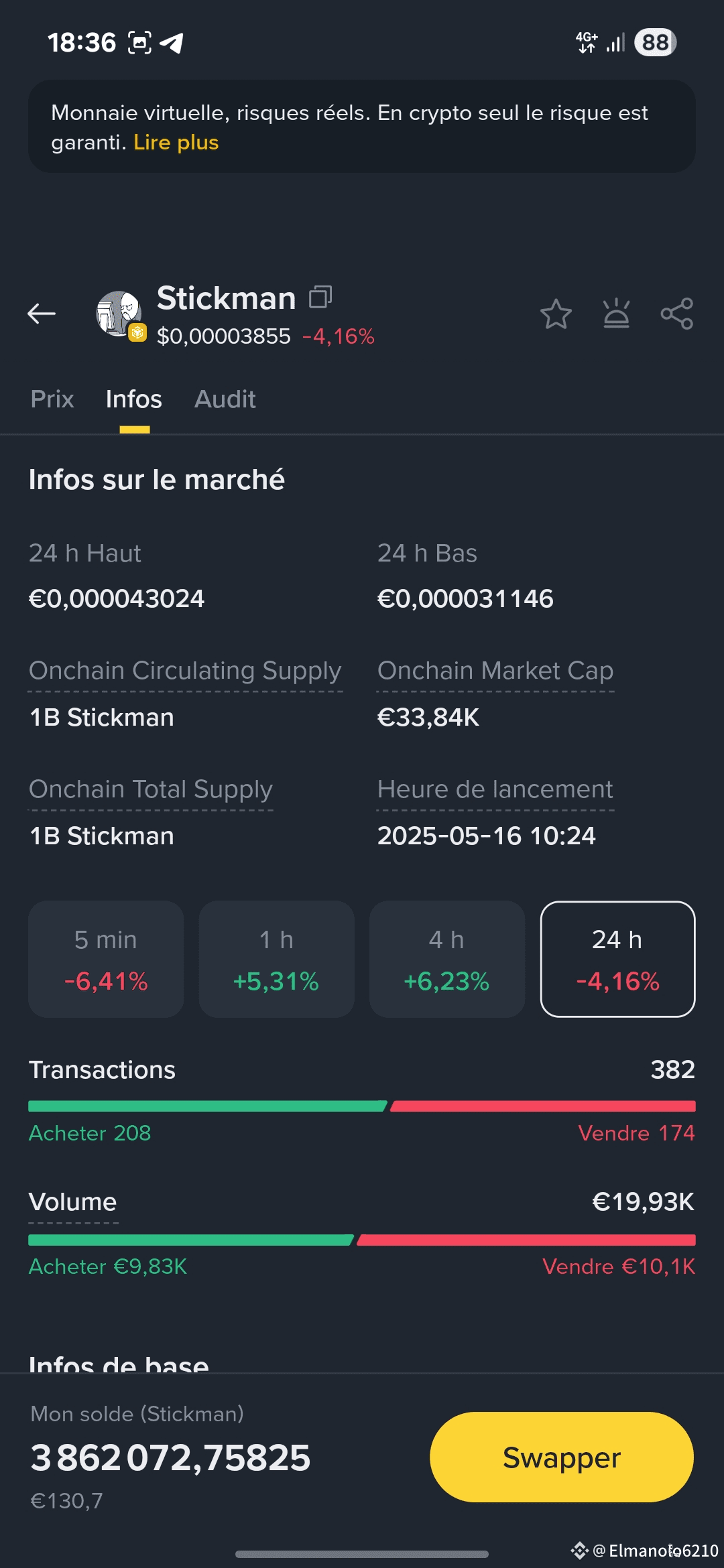Go back using the arrow icon
Screen dimensions: 724x1568
point(42,313)
